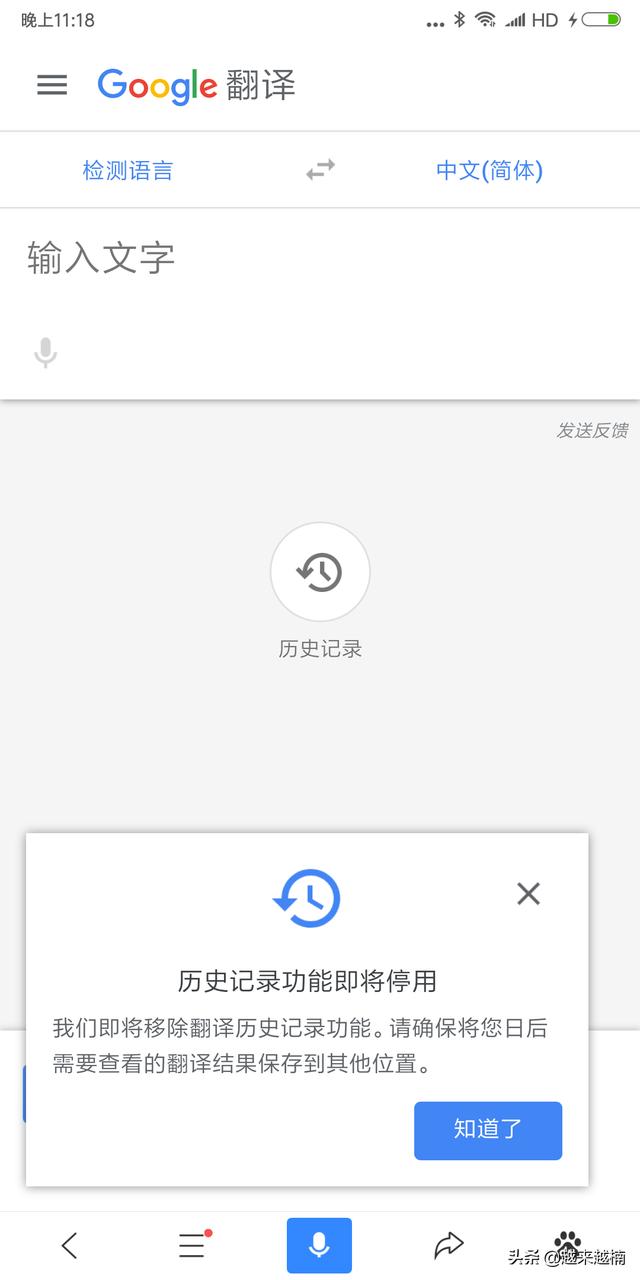Open the 发送反馈 feedback link
Viewport: 640px width, 1280px height.
coord(592,430)
